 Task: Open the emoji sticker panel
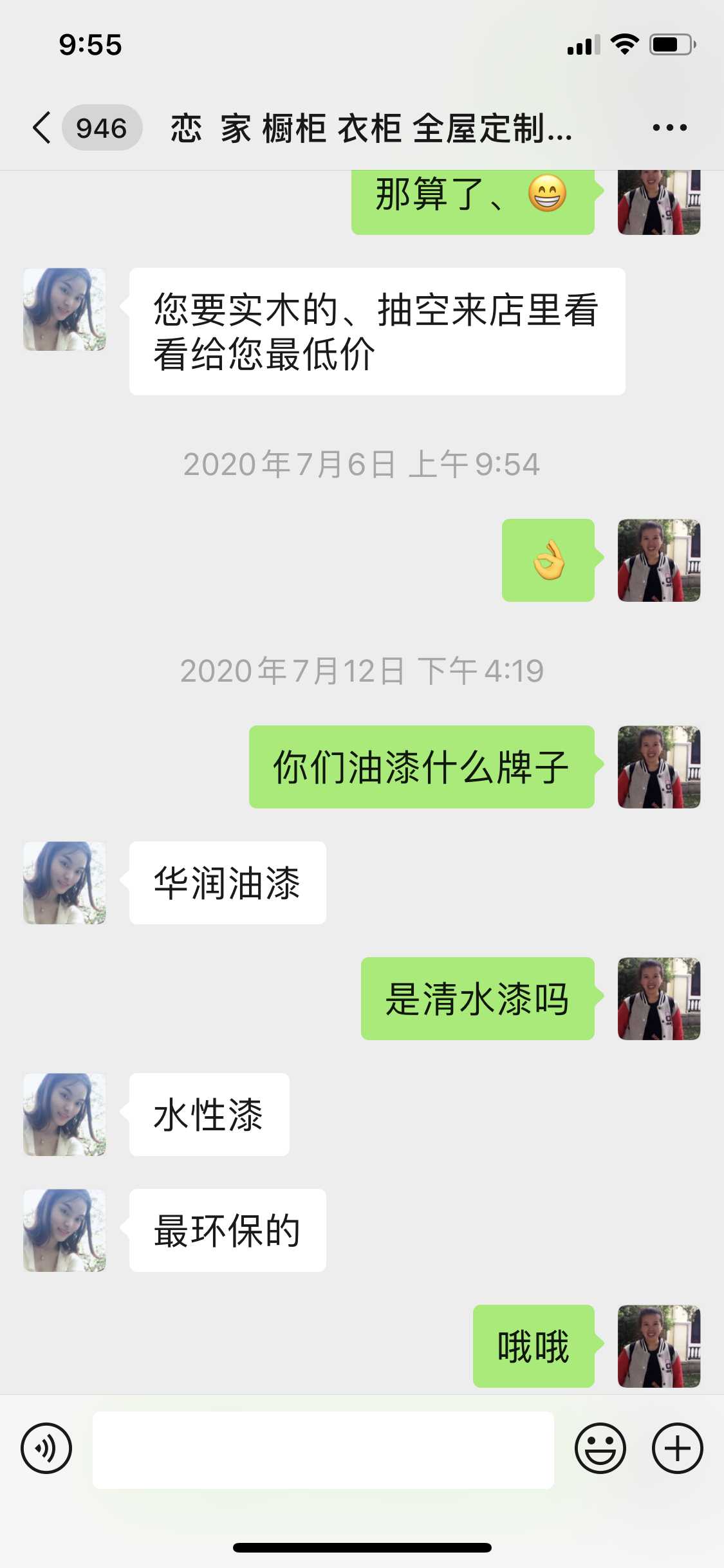click(x=600, y=1448)
